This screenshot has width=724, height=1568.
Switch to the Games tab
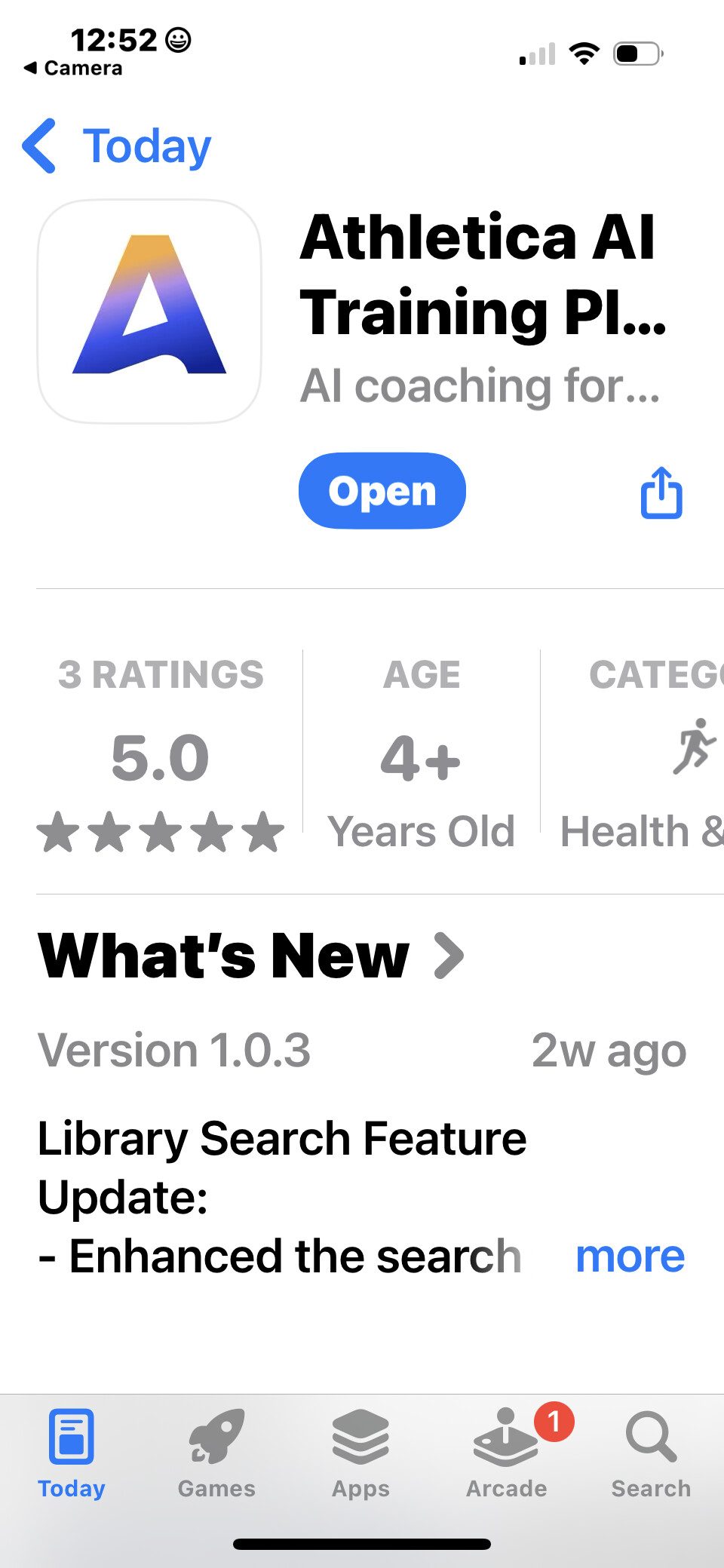point(216,1453)
